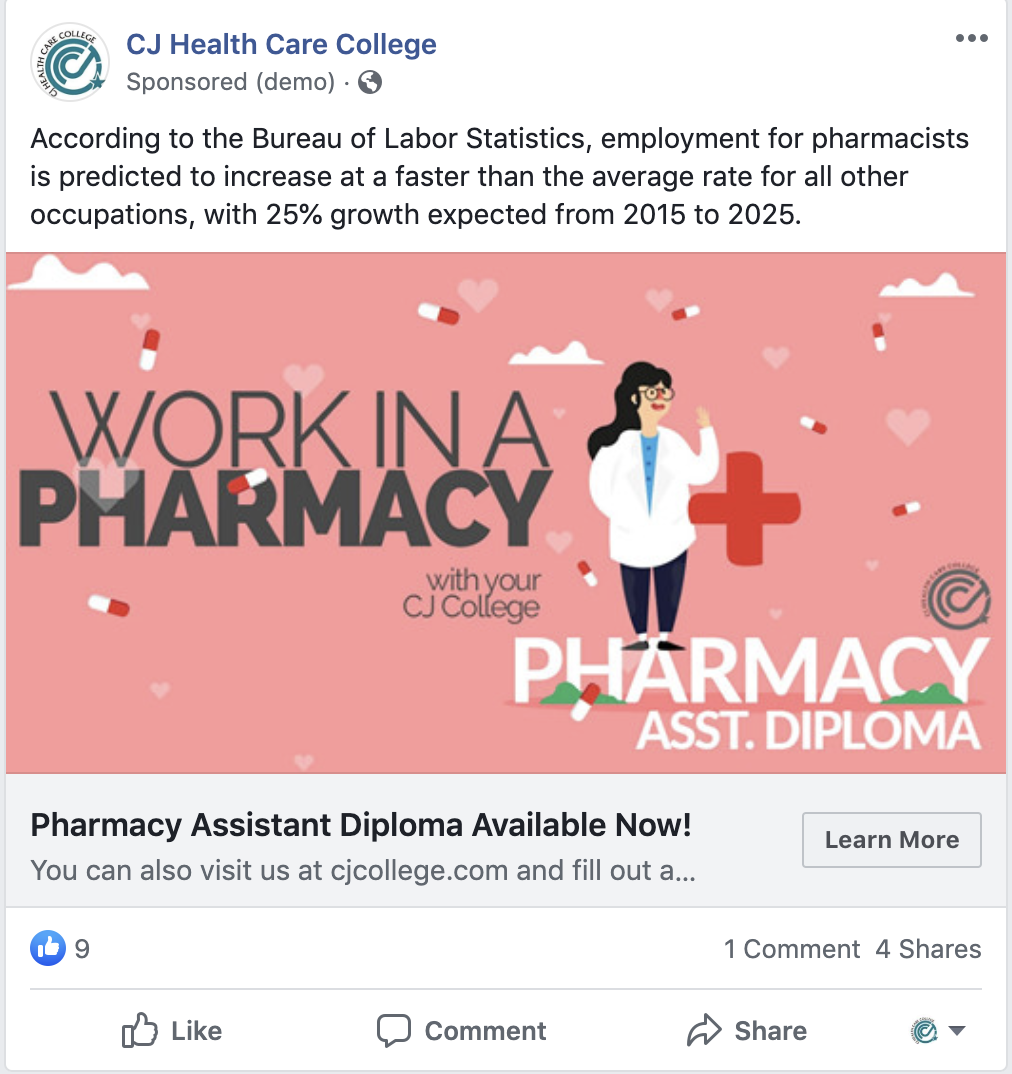The image size is (1012, 1074).
Task: Open the Work in a Pharmacy ad image
Action: pyautogui.click(x=505, y=512)
